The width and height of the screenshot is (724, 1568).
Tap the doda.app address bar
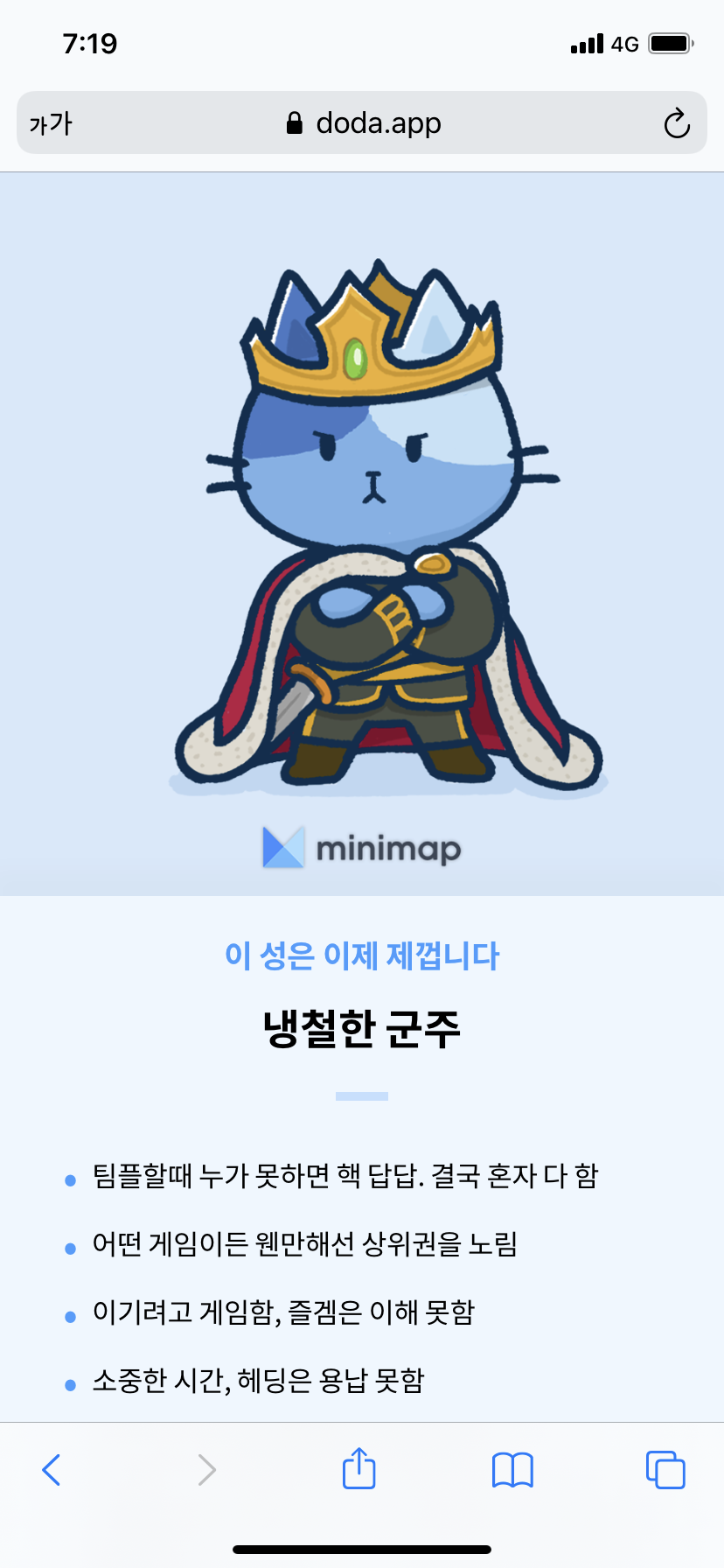[x=364, y=123]
